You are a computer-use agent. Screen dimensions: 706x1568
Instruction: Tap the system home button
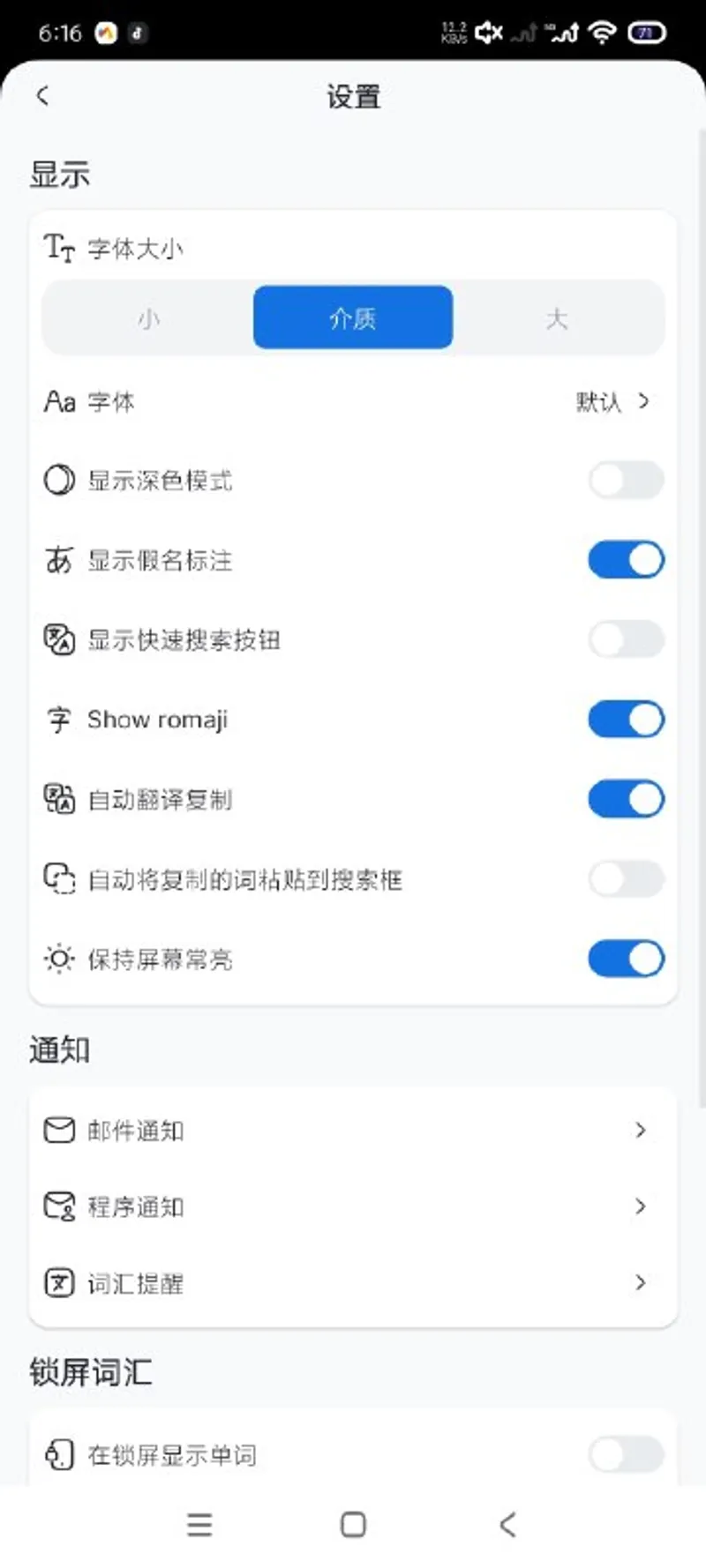tap(353, 1524)
